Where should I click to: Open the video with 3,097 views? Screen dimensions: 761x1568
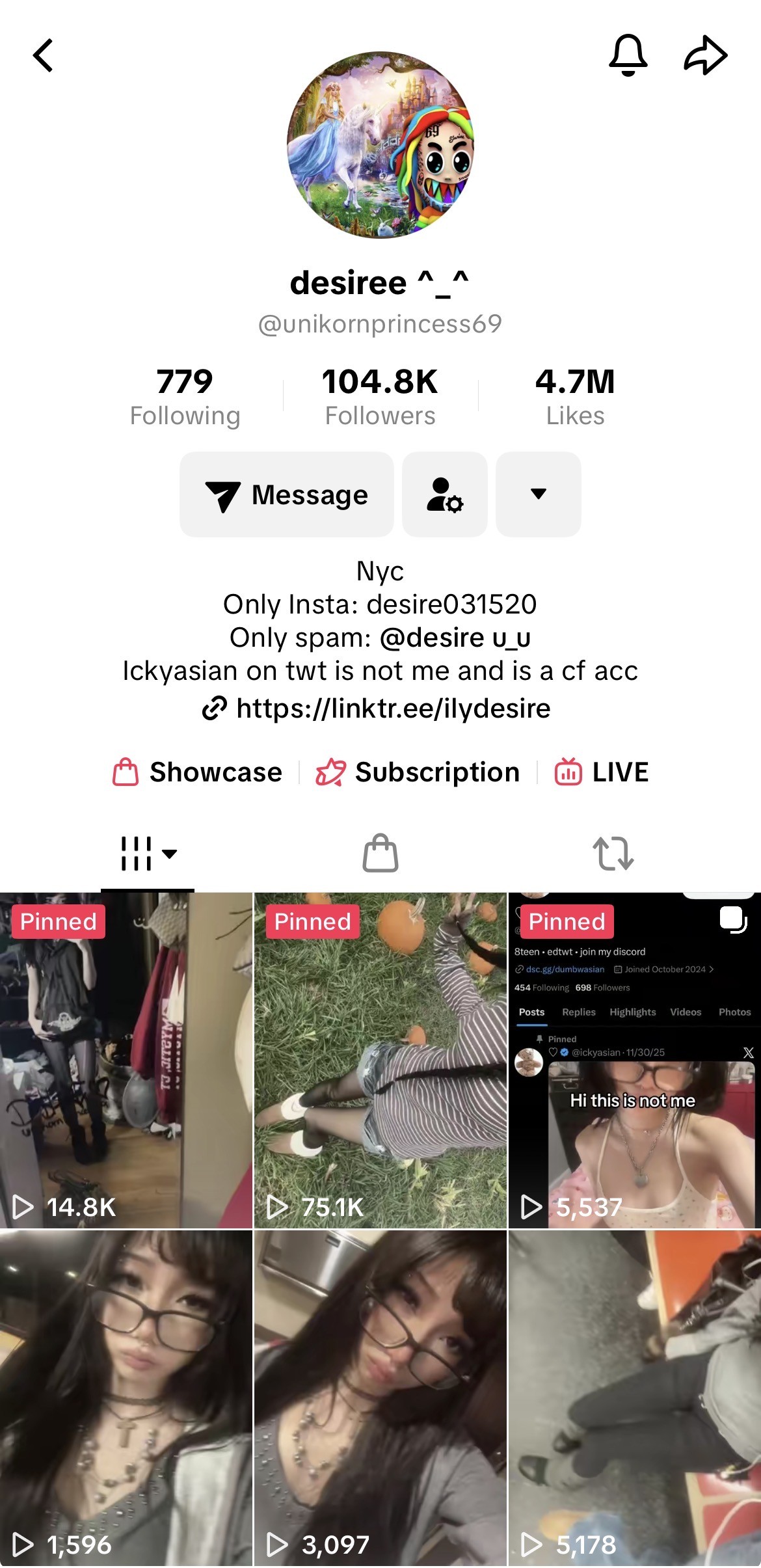pos(380,1399)
